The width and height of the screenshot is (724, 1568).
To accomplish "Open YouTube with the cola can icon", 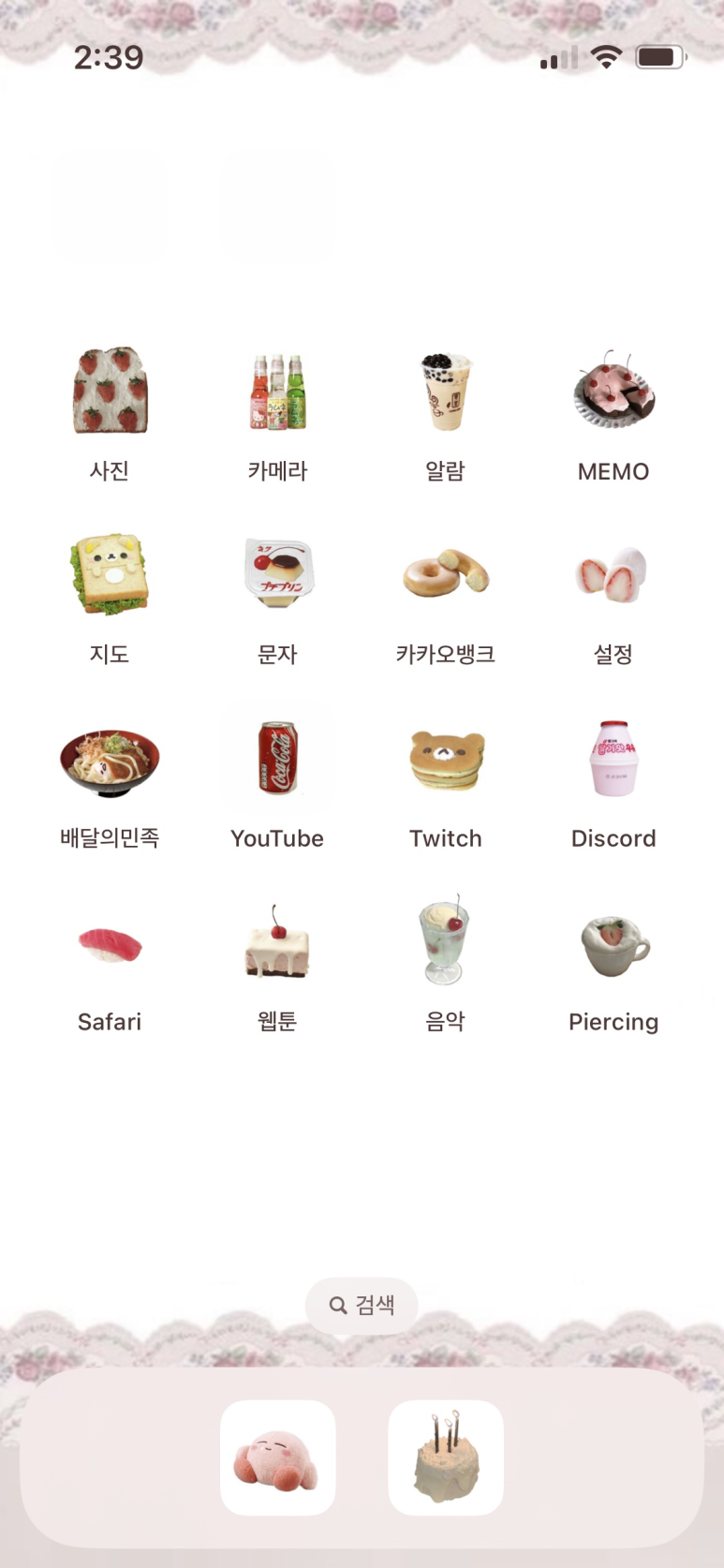I will 277,758.
